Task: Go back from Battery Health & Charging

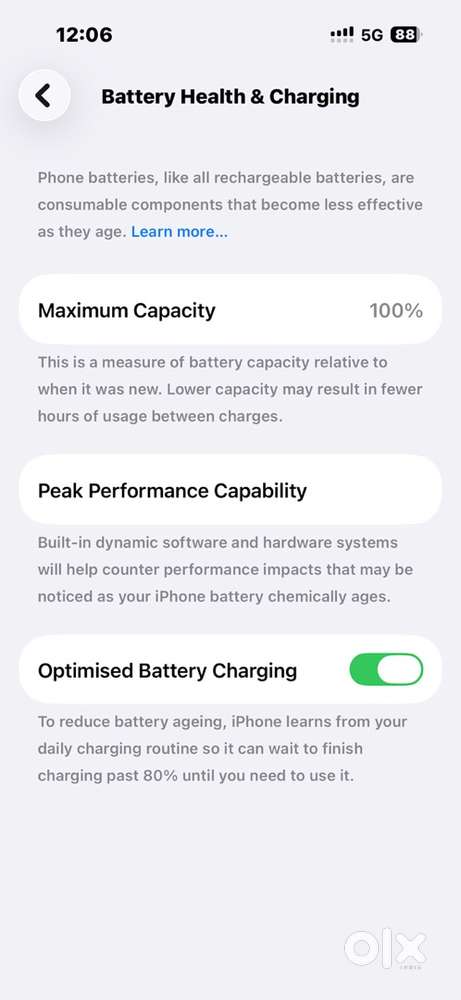Action: click(x=44, y=96)
